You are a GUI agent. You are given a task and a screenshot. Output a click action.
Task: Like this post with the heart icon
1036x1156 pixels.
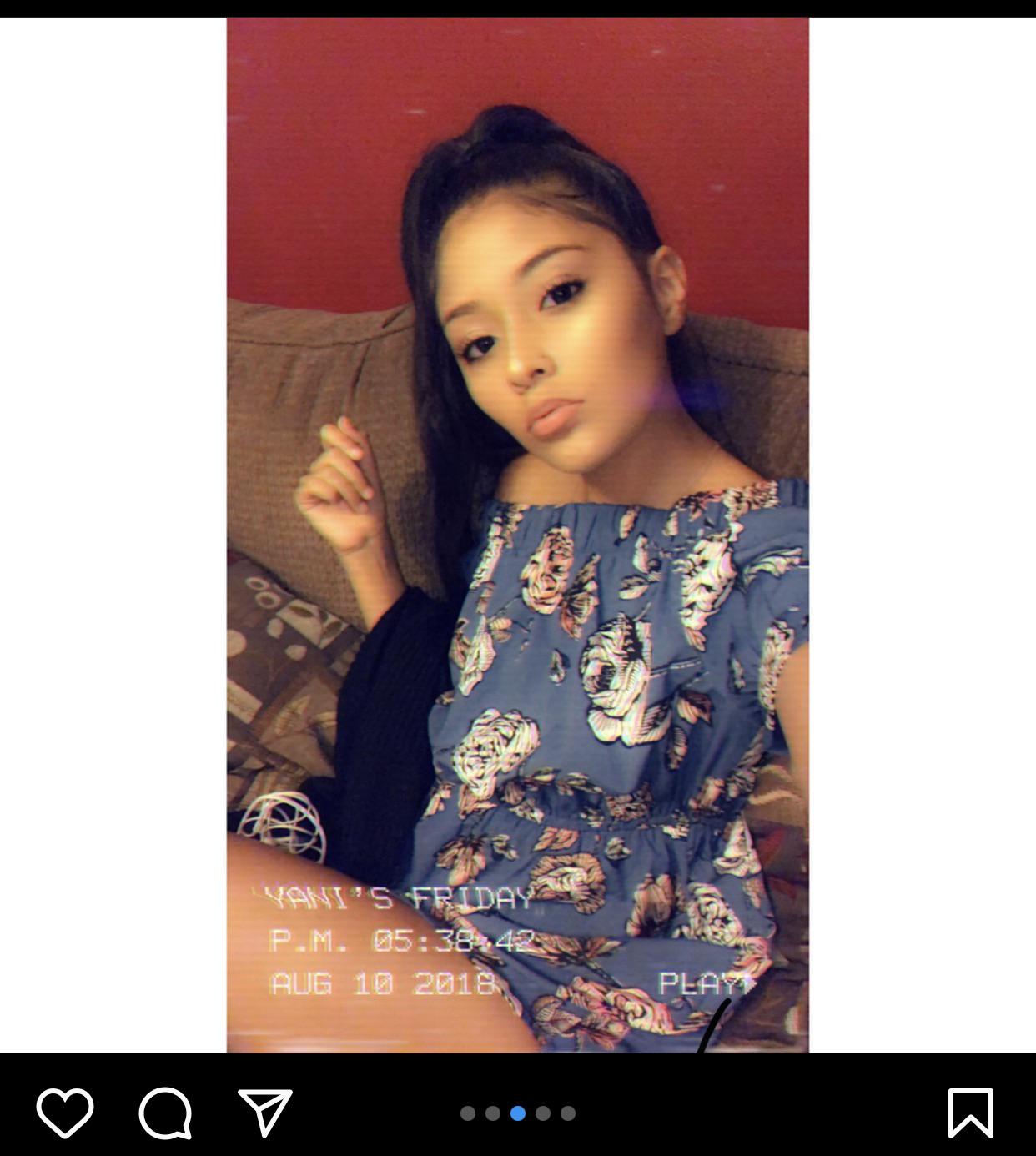pyautogui.click(x=65, y=1113)
